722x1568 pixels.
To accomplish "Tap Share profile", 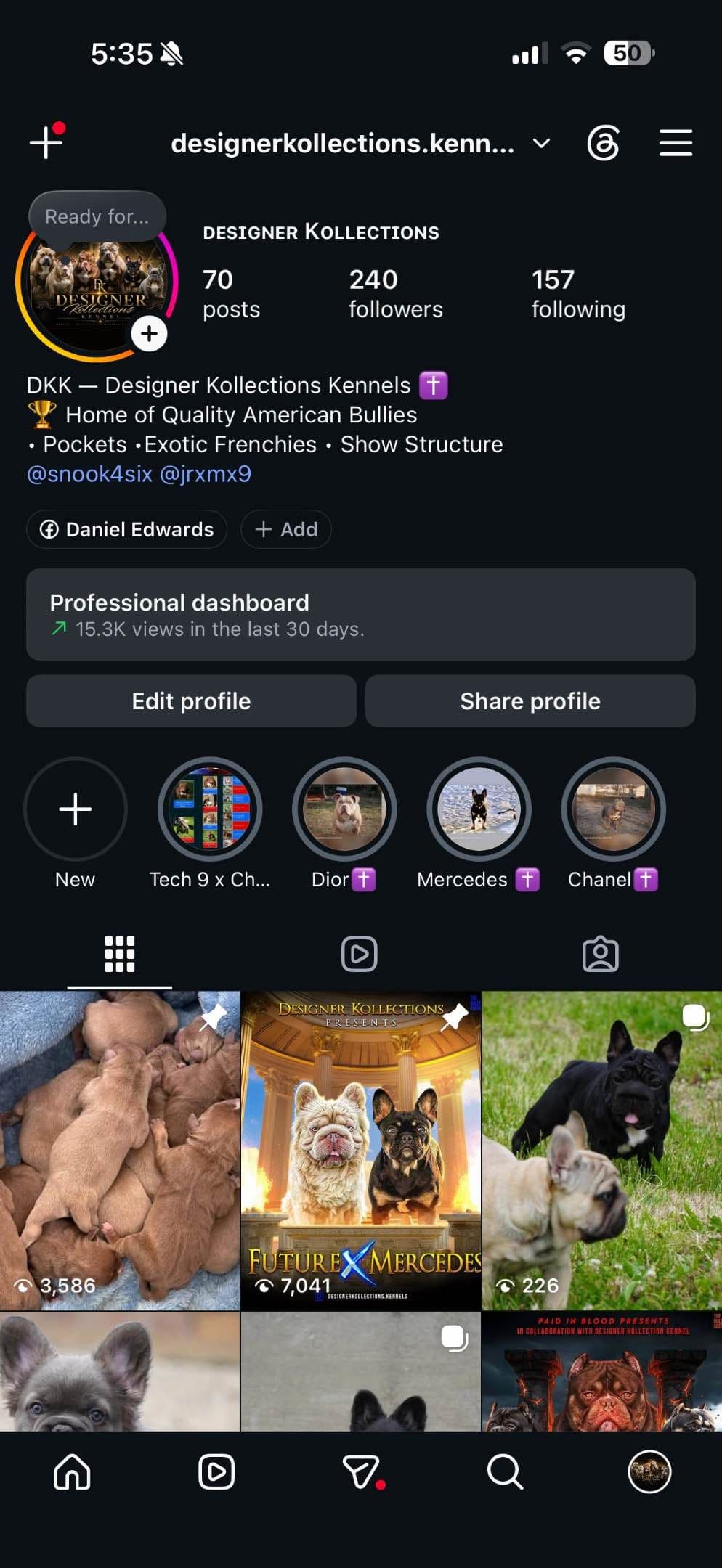I will point(530,701).
